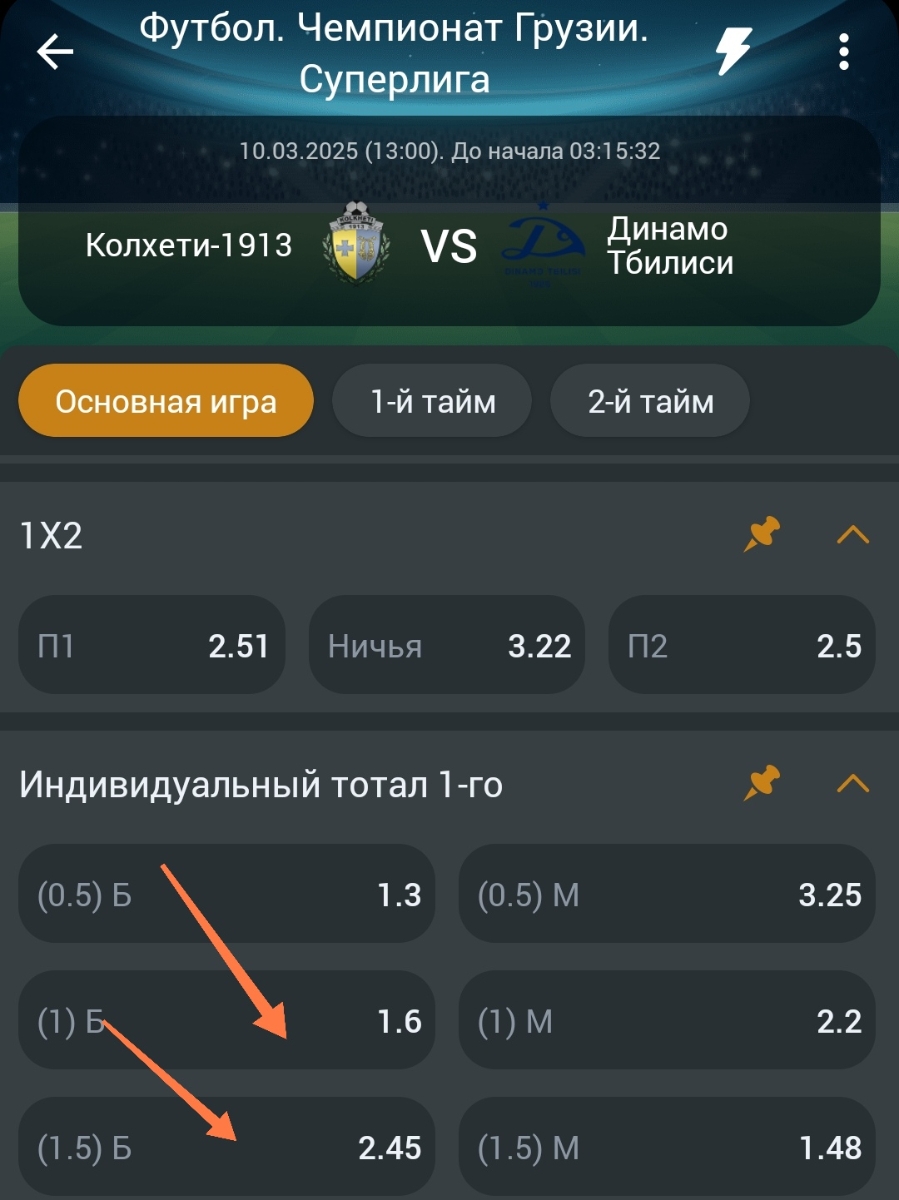Add (1) Б at 1.6
This screenshot has height=1200, width=899.
(227, 1021)
